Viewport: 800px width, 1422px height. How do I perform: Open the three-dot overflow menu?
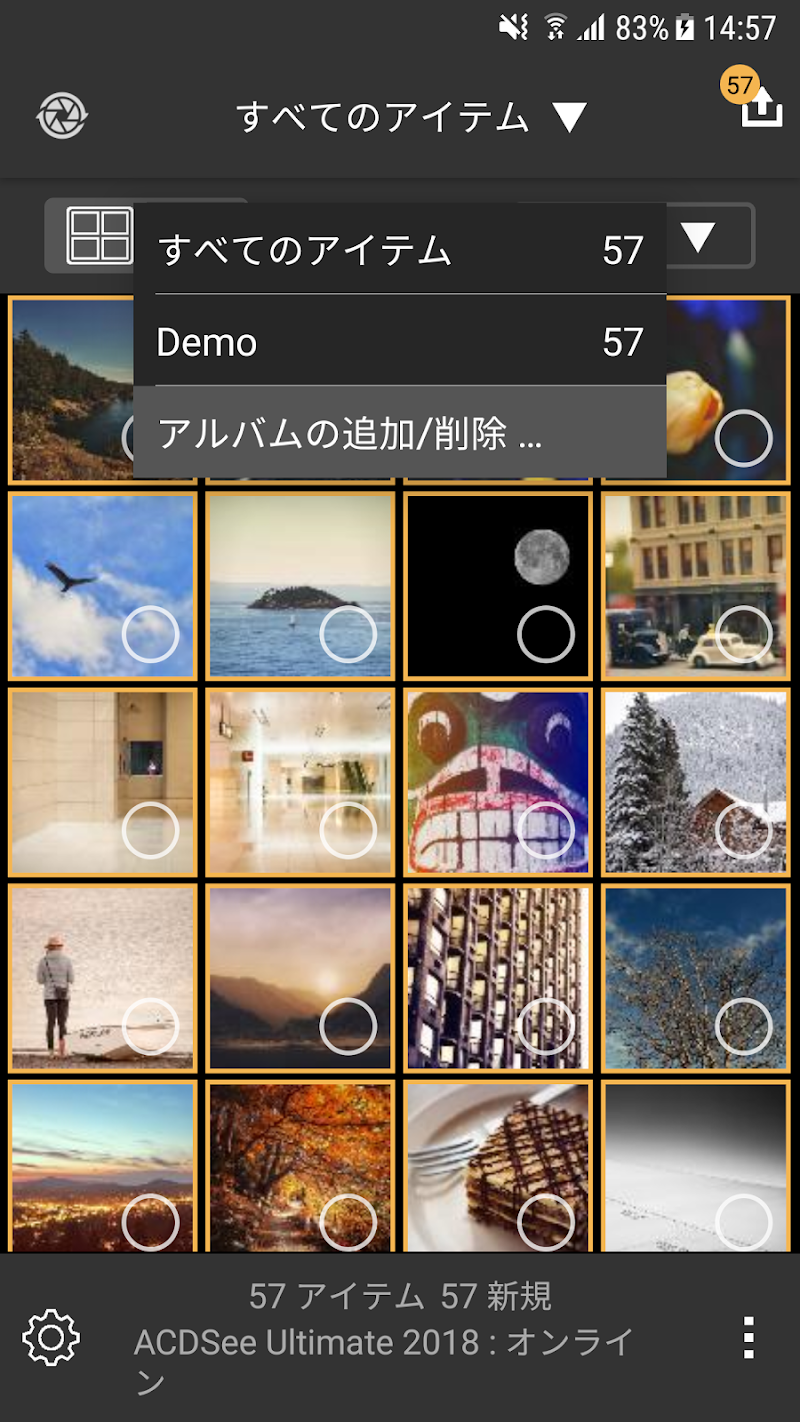(x=748, y=1337)
